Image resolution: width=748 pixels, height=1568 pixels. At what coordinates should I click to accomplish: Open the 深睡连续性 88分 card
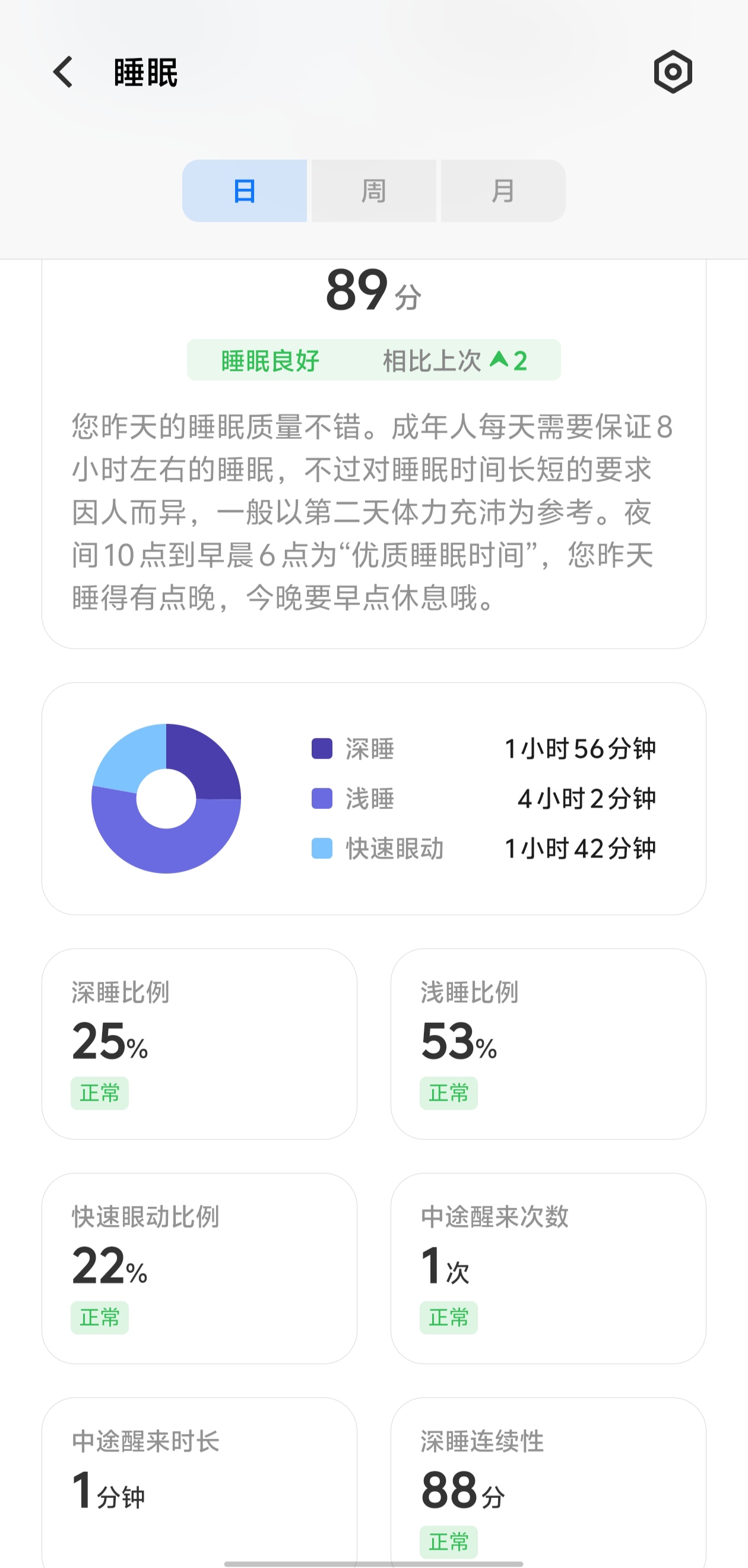pyautogui.click(x=548, y=1479)
